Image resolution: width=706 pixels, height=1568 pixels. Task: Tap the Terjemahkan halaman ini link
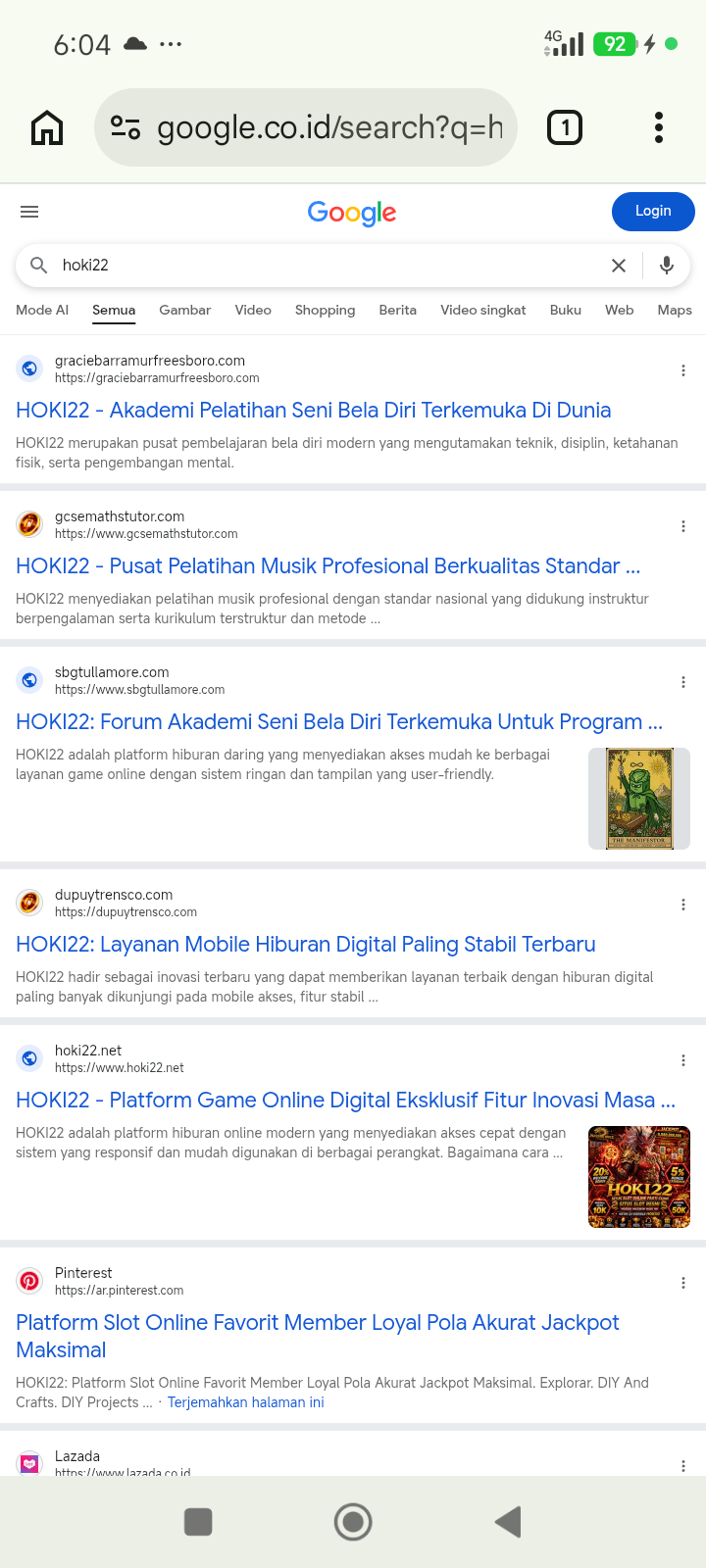[245, 1402]
